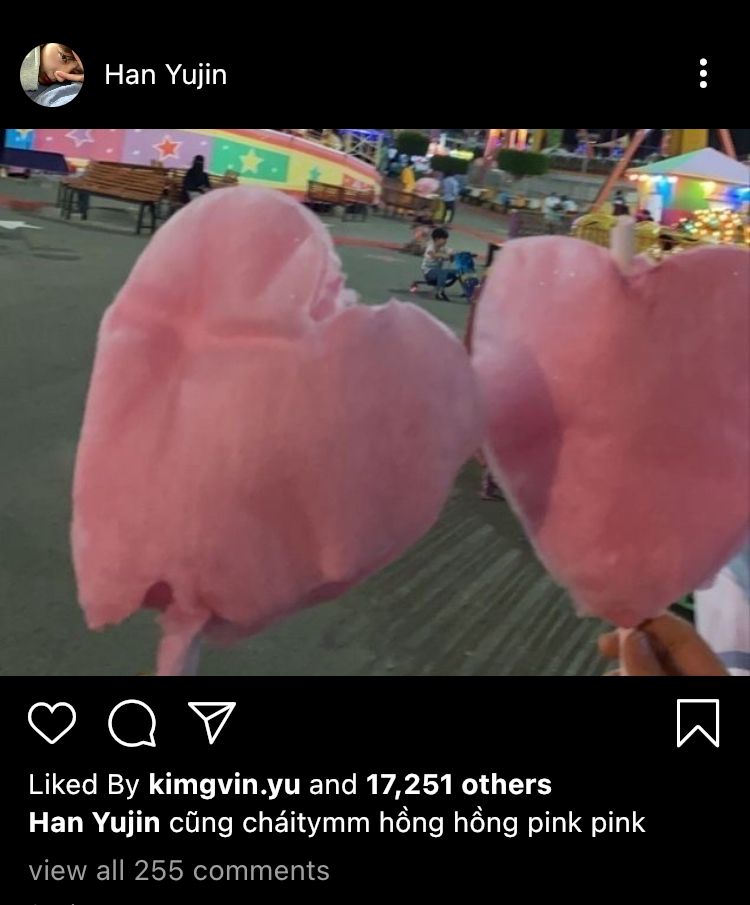Open kimgvin.yu's profile from likes
Viewport: 750px width, 905px height.
tap(224, 784)
